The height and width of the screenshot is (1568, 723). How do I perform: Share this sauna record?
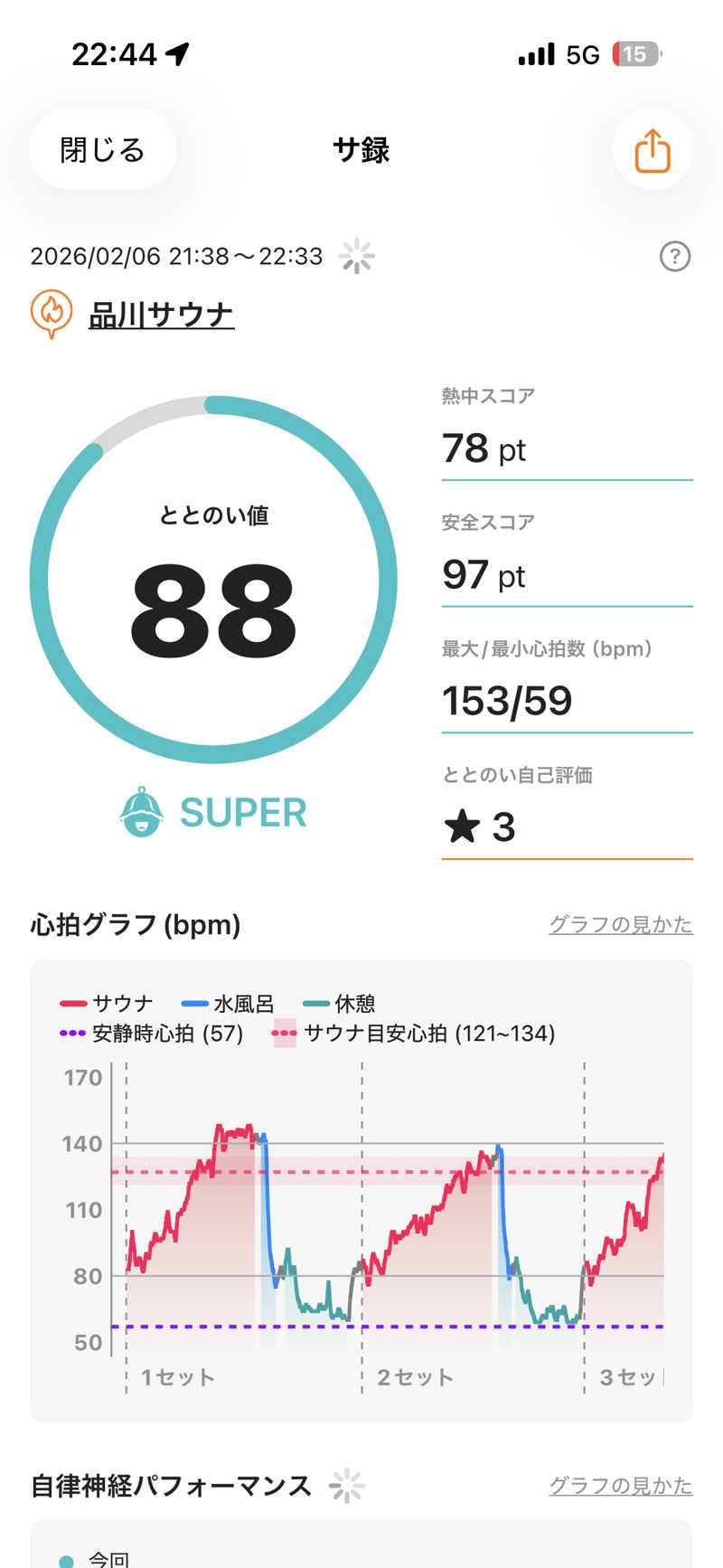tap(652, 150)
